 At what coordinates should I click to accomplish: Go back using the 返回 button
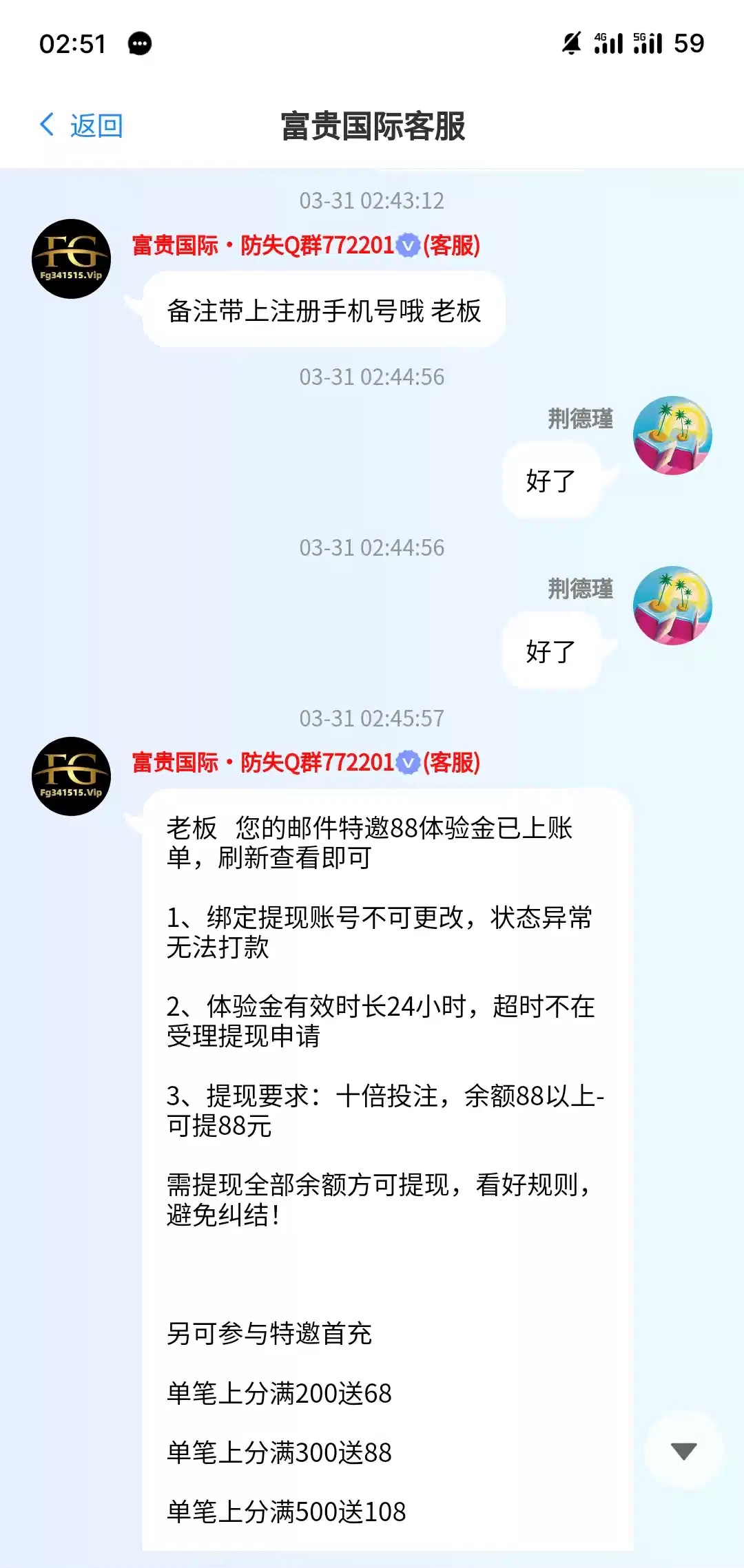click(x=81, y=126)
